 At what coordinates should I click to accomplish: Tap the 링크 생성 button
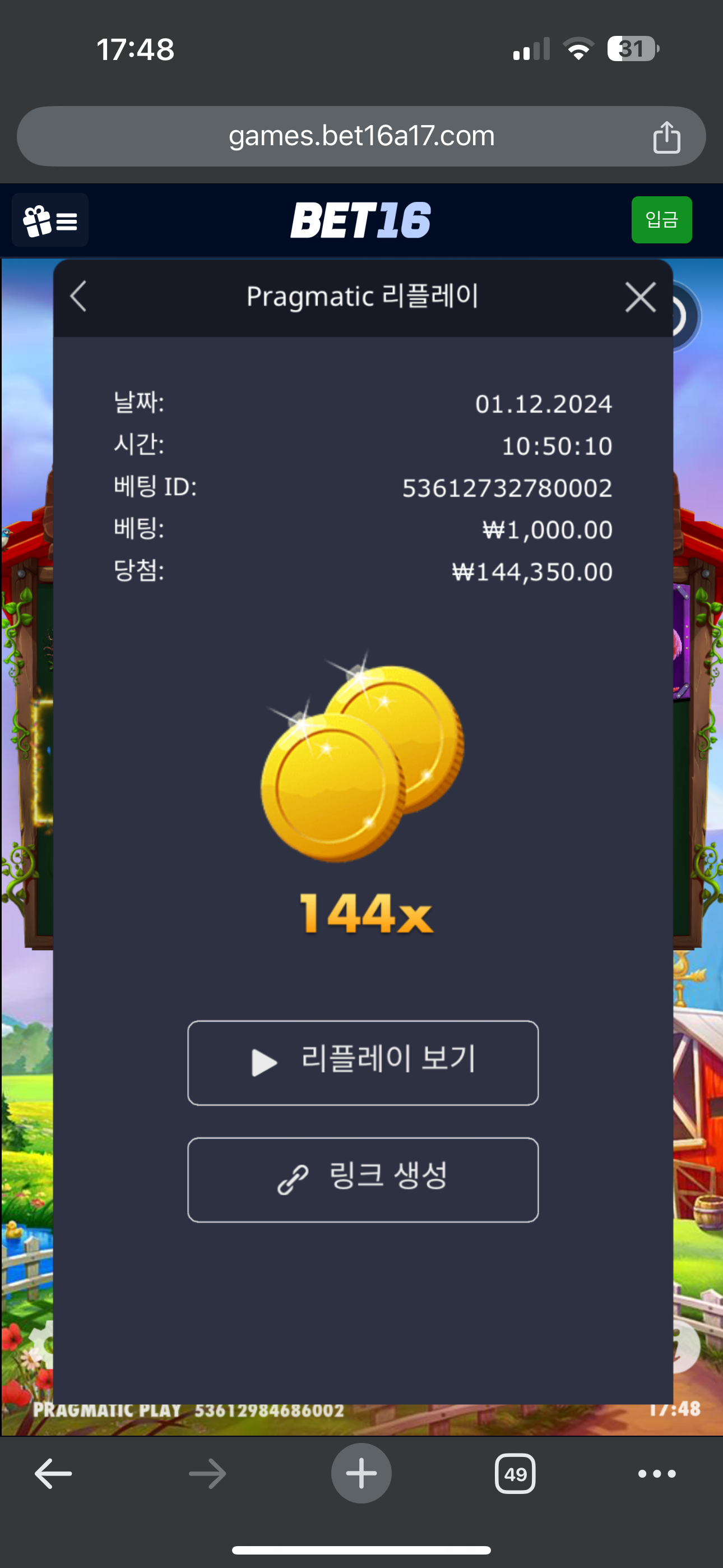click(363, 1179)
